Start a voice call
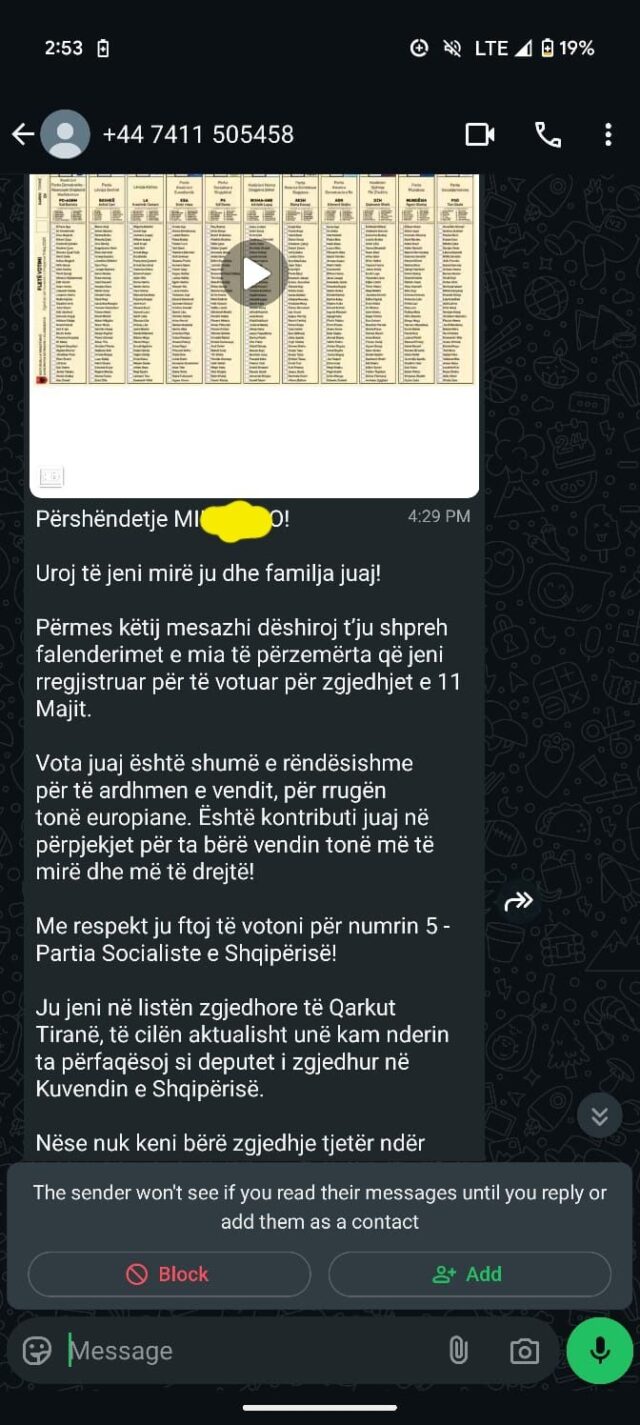640x1425 pixels. (548, 134)
